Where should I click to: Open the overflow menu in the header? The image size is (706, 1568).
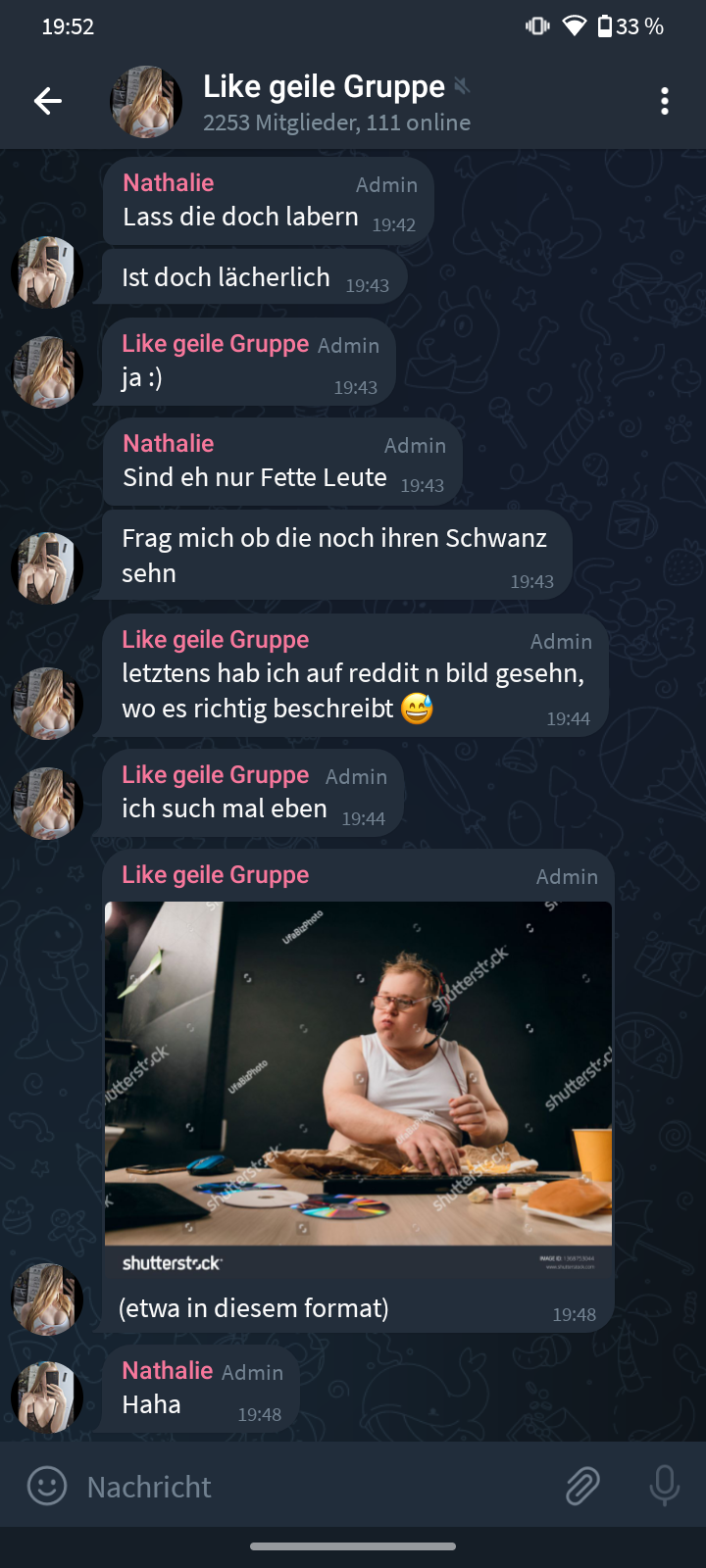[665, 101]
